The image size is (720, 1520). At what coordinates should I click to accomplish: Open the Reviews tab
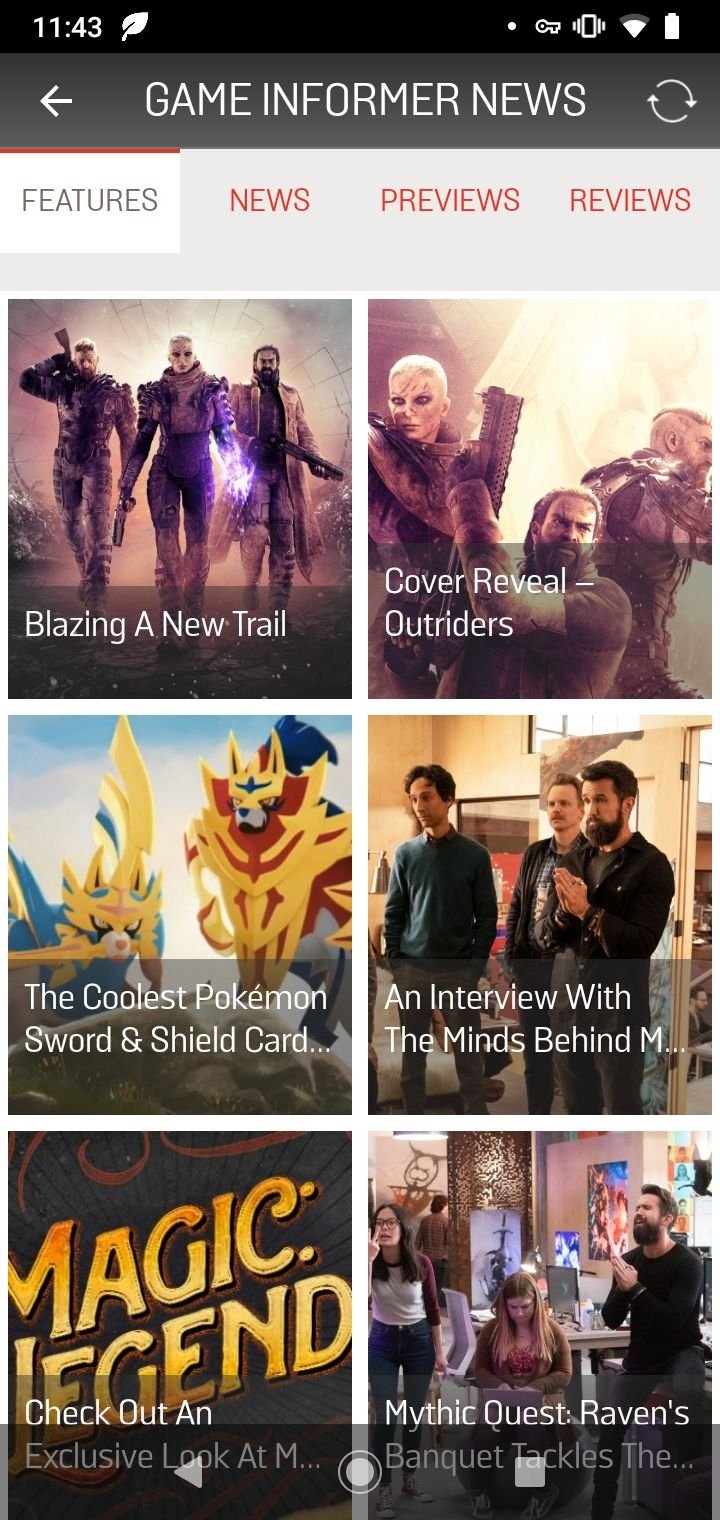click(x=630, y=200)
